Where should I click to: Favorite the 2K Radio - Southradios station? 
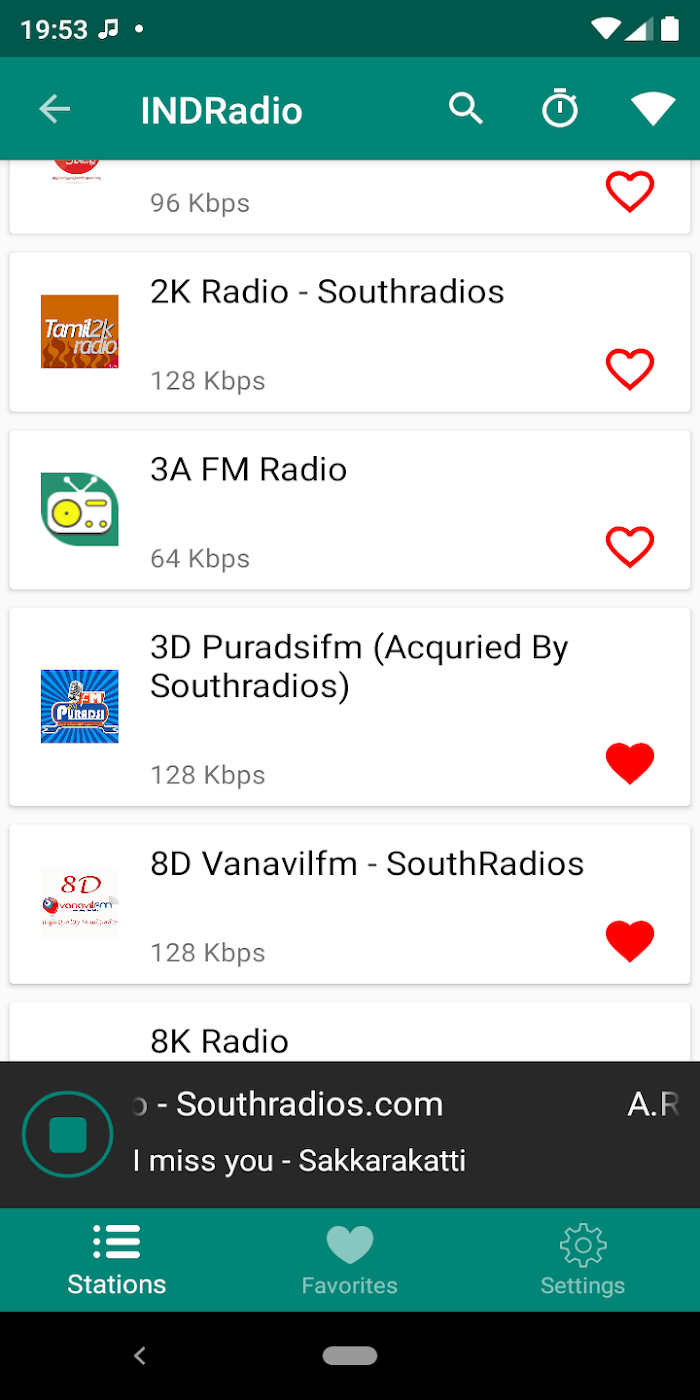coord(630,369)
